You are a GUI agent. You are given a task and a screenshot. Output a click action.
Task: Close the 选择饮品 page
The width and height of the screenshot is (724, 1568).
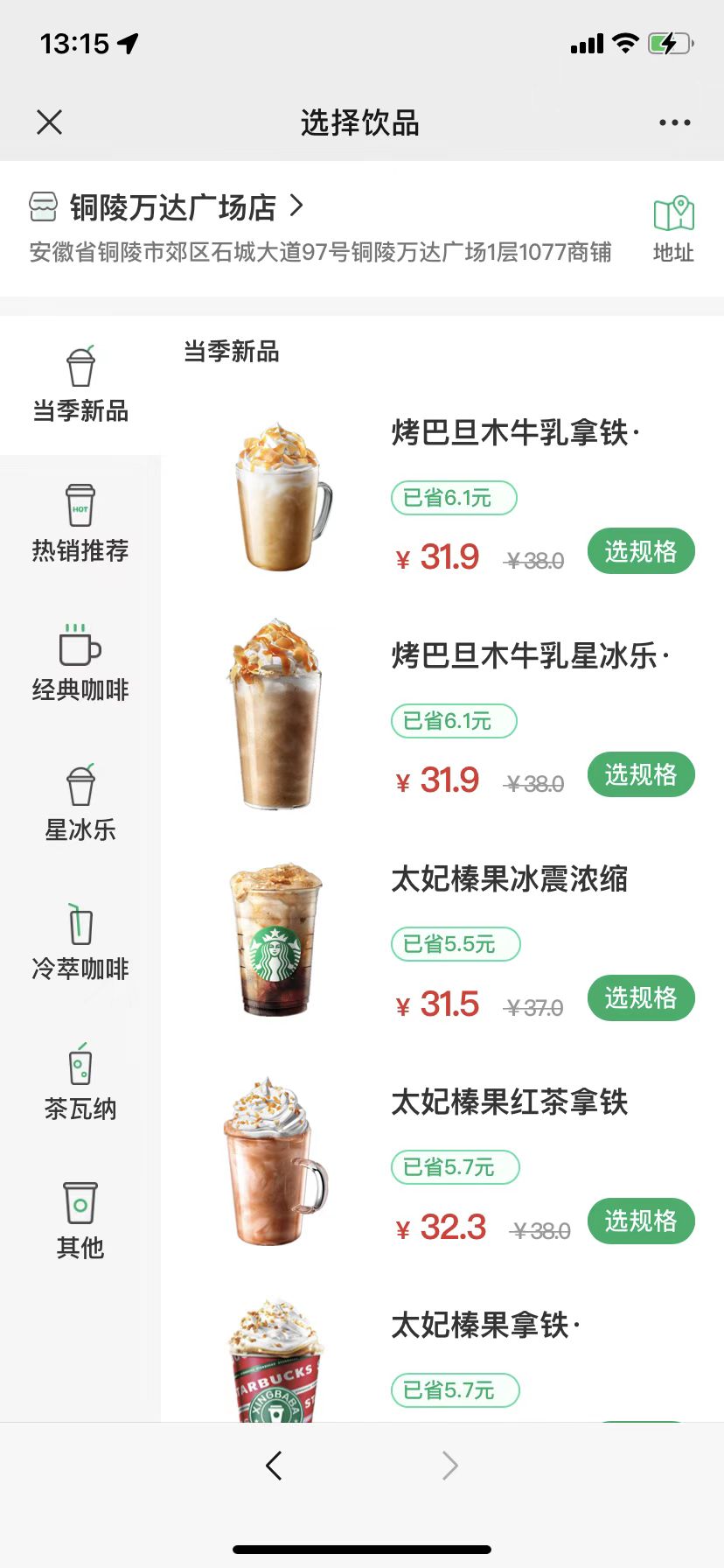50,122
